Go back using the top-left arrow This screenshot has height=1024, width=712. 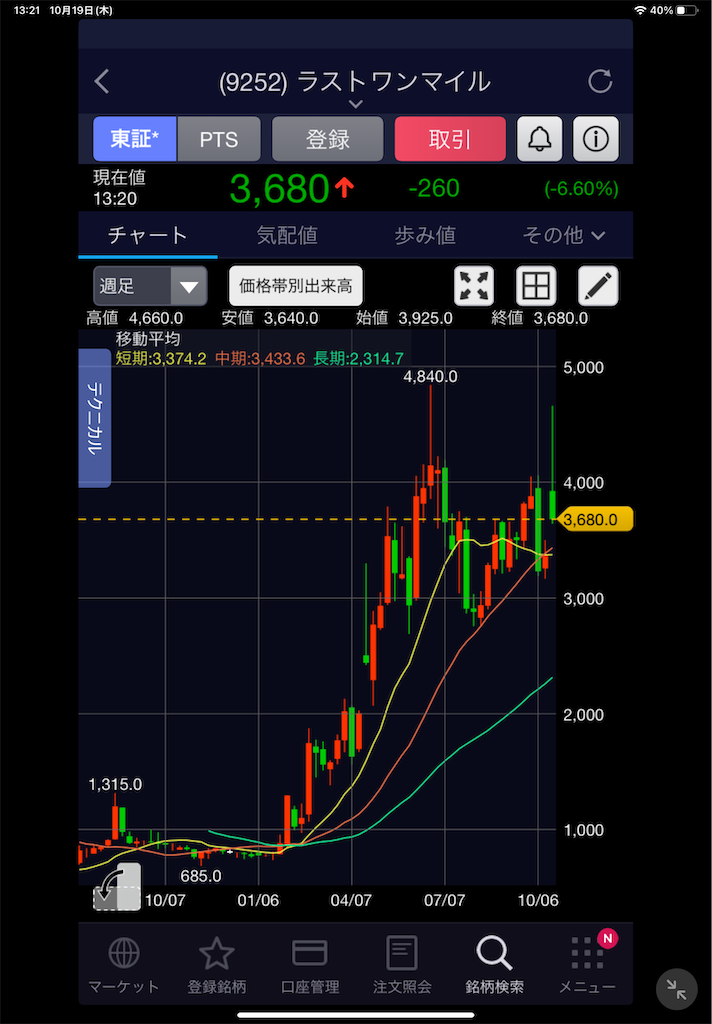pyautogui.click(x=102, y=81)
